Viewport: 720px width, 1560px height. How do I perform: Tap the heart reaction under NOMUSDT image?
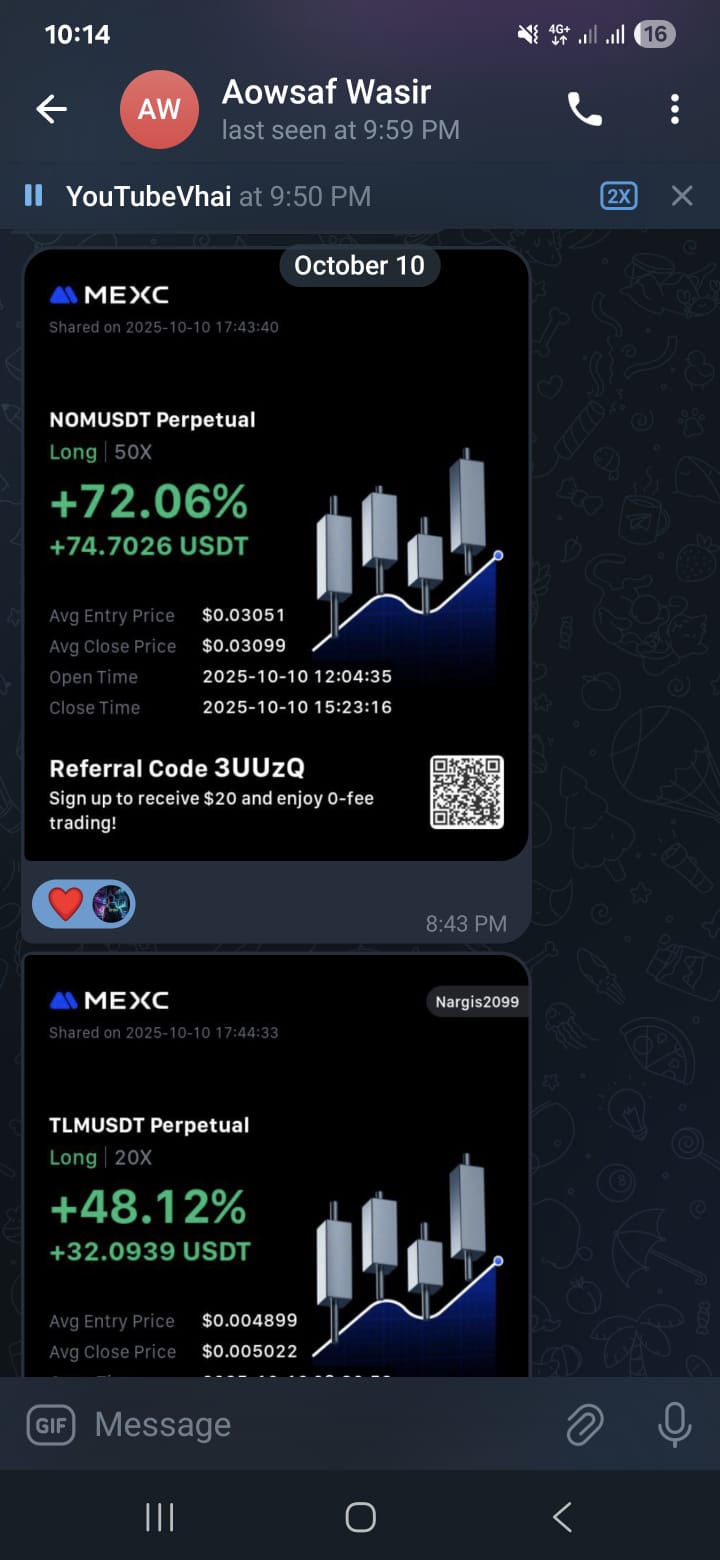coord(66,904)
